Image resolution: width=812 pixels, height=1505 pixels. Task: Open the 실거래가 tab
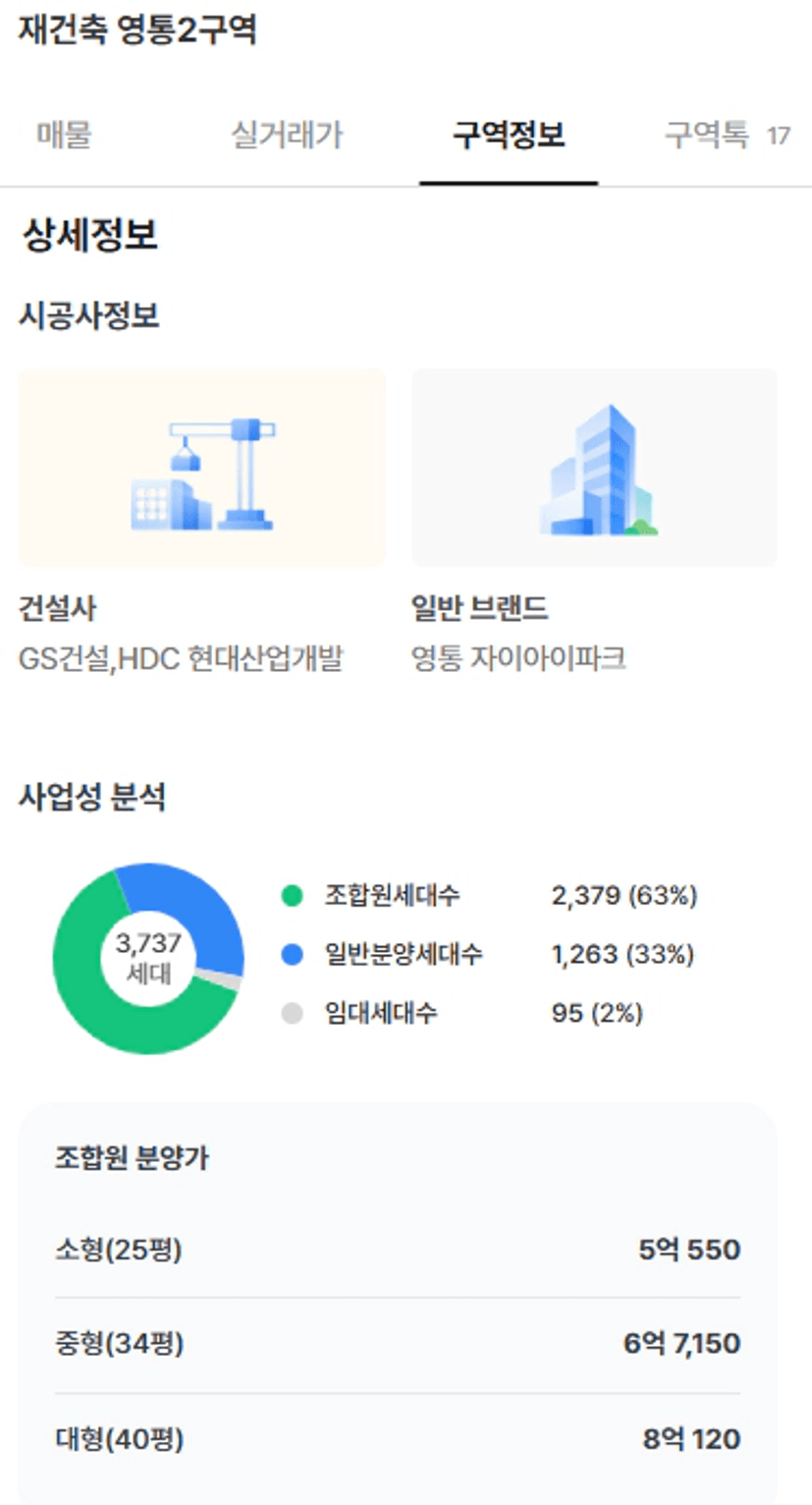coord(287,136)
